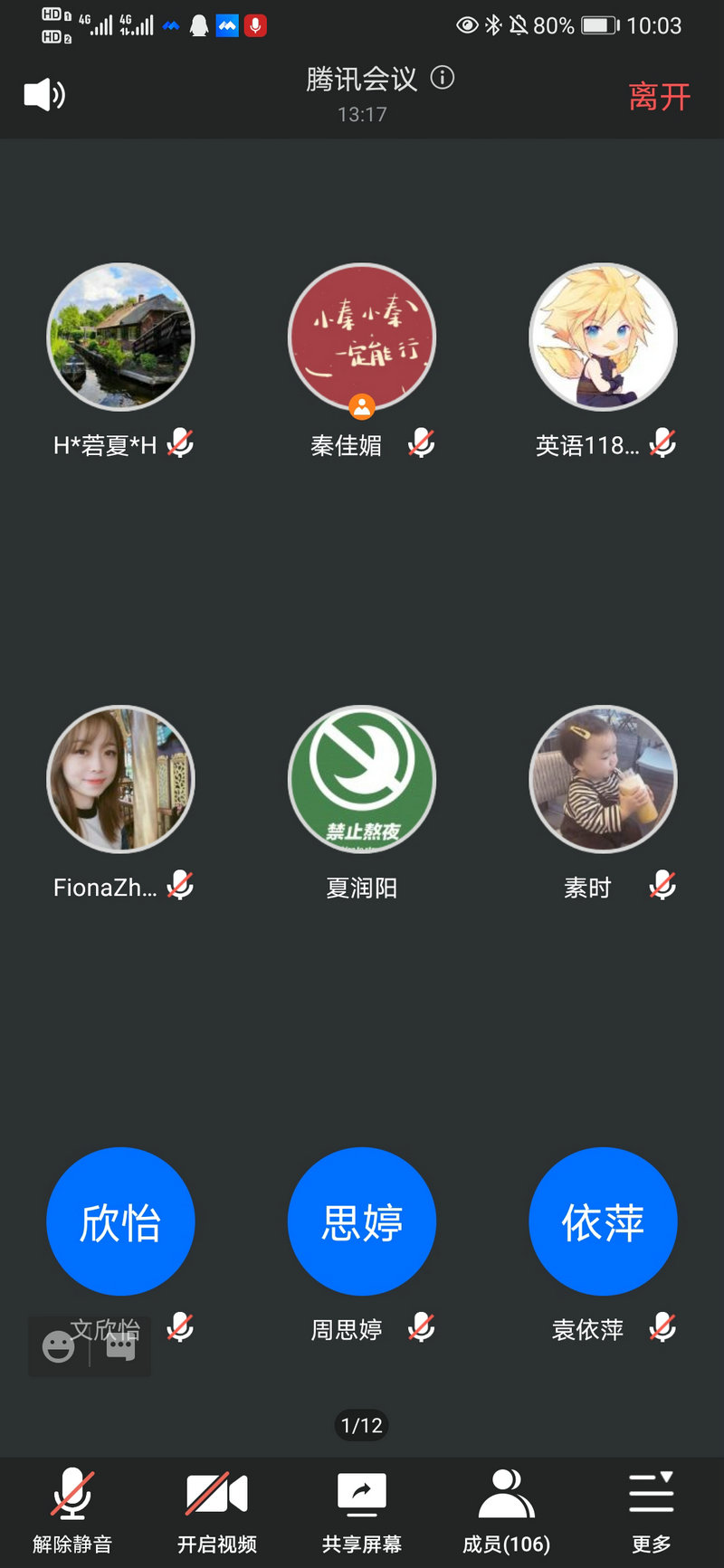Select the 夏润阳 participant tile
The image size is (724, 1568).
(362, 779)
